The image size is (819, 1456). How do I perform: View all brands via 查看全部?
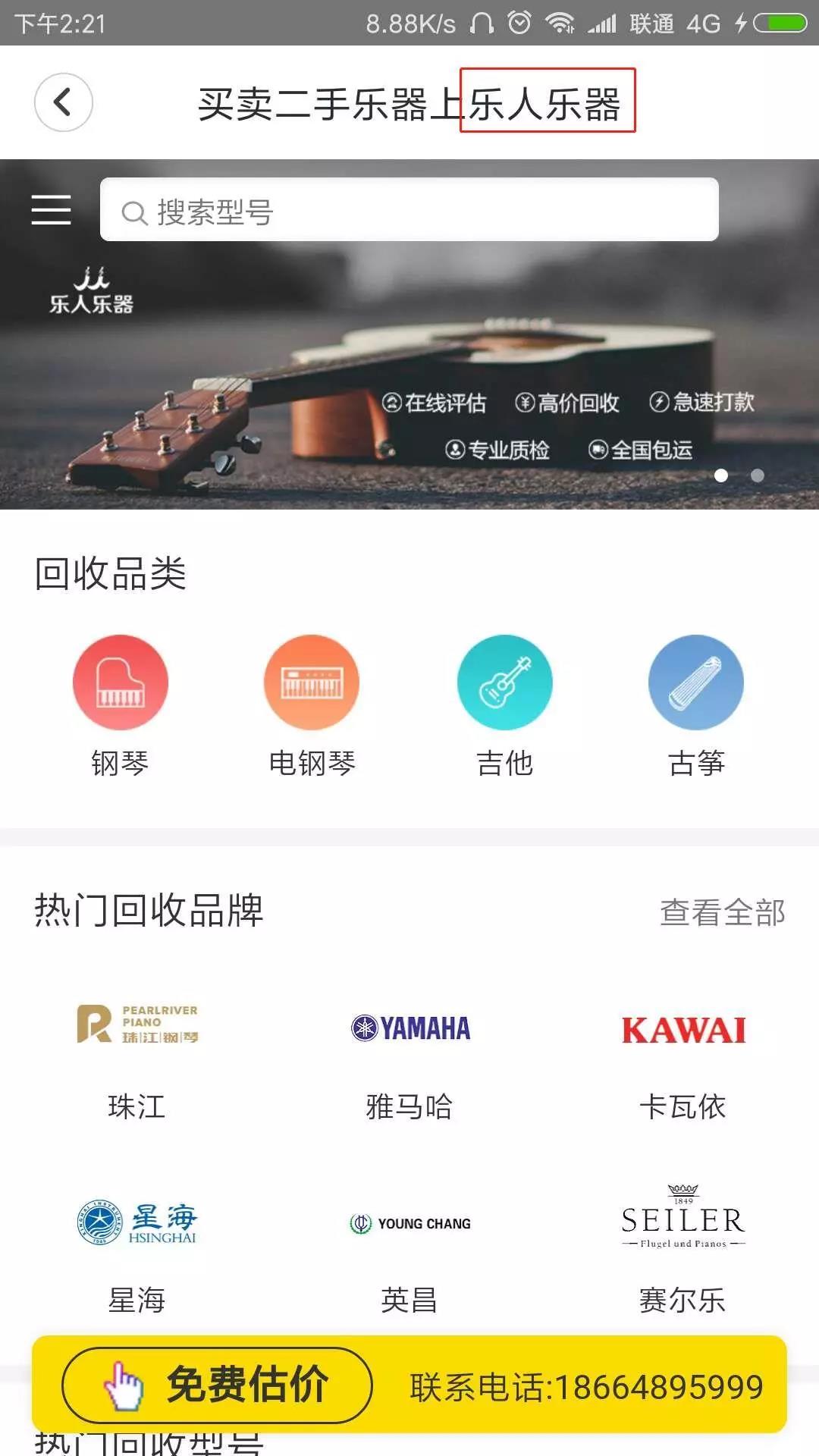point(722,912)
